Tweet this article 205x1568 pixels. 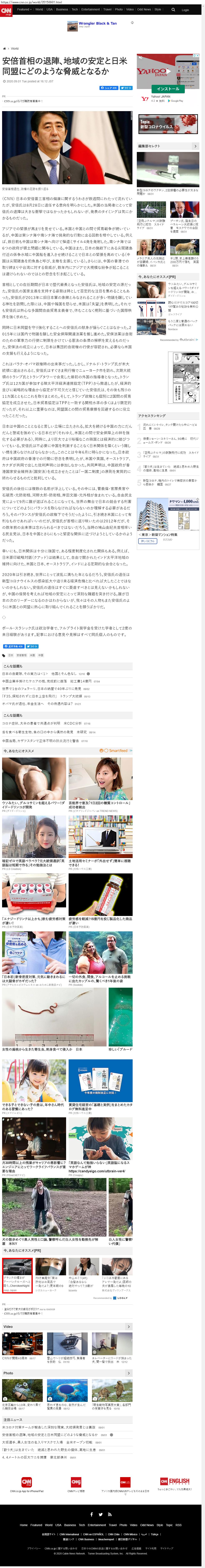[x=126, y=88]
